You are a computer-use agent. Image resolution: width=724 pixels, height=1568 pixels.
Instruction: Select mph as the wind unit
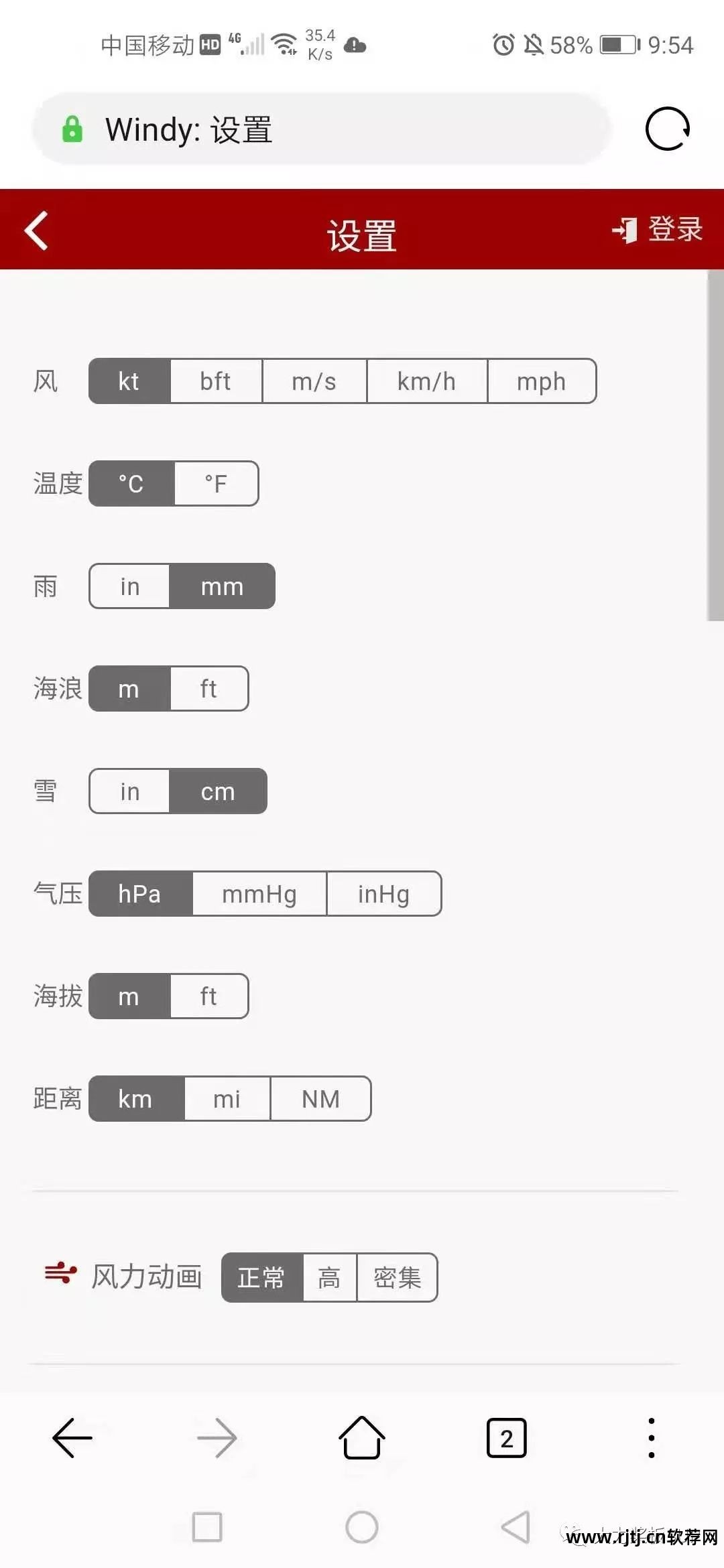541,381
